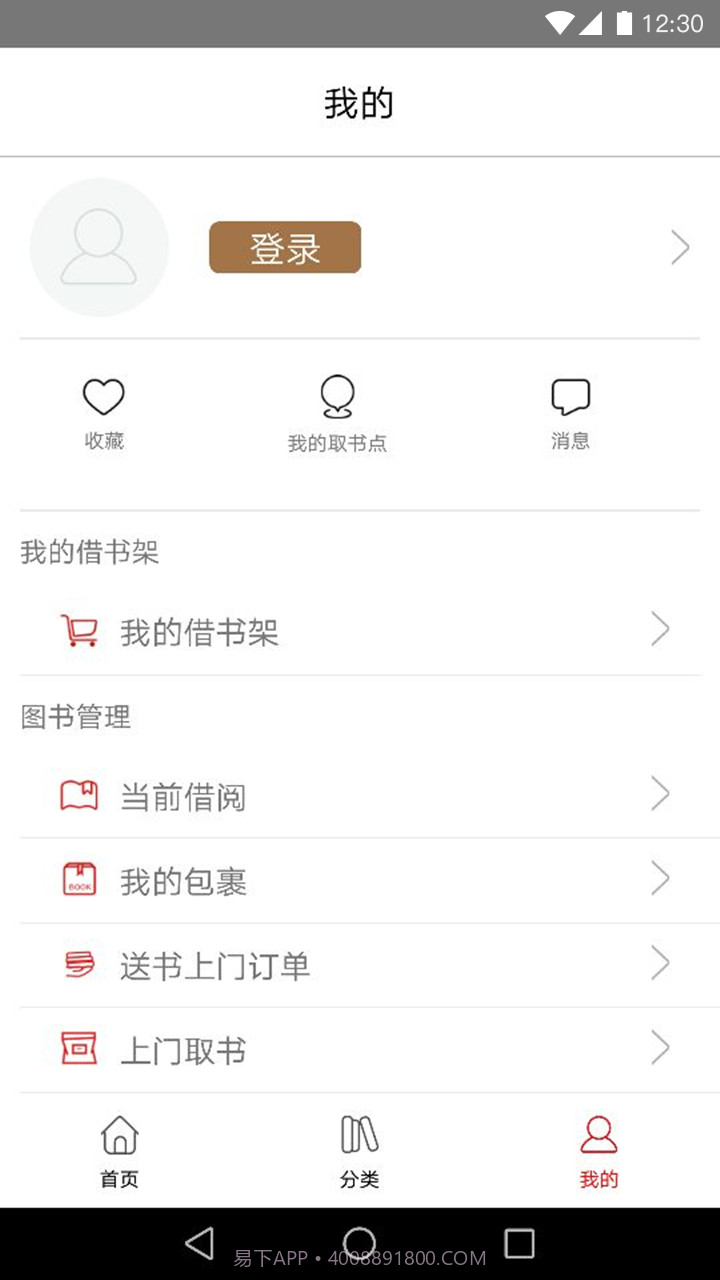Screen dimensions: 720x1280
Task: Click the red shopping cart icon for 我的借书架
Action: [80, 630]
